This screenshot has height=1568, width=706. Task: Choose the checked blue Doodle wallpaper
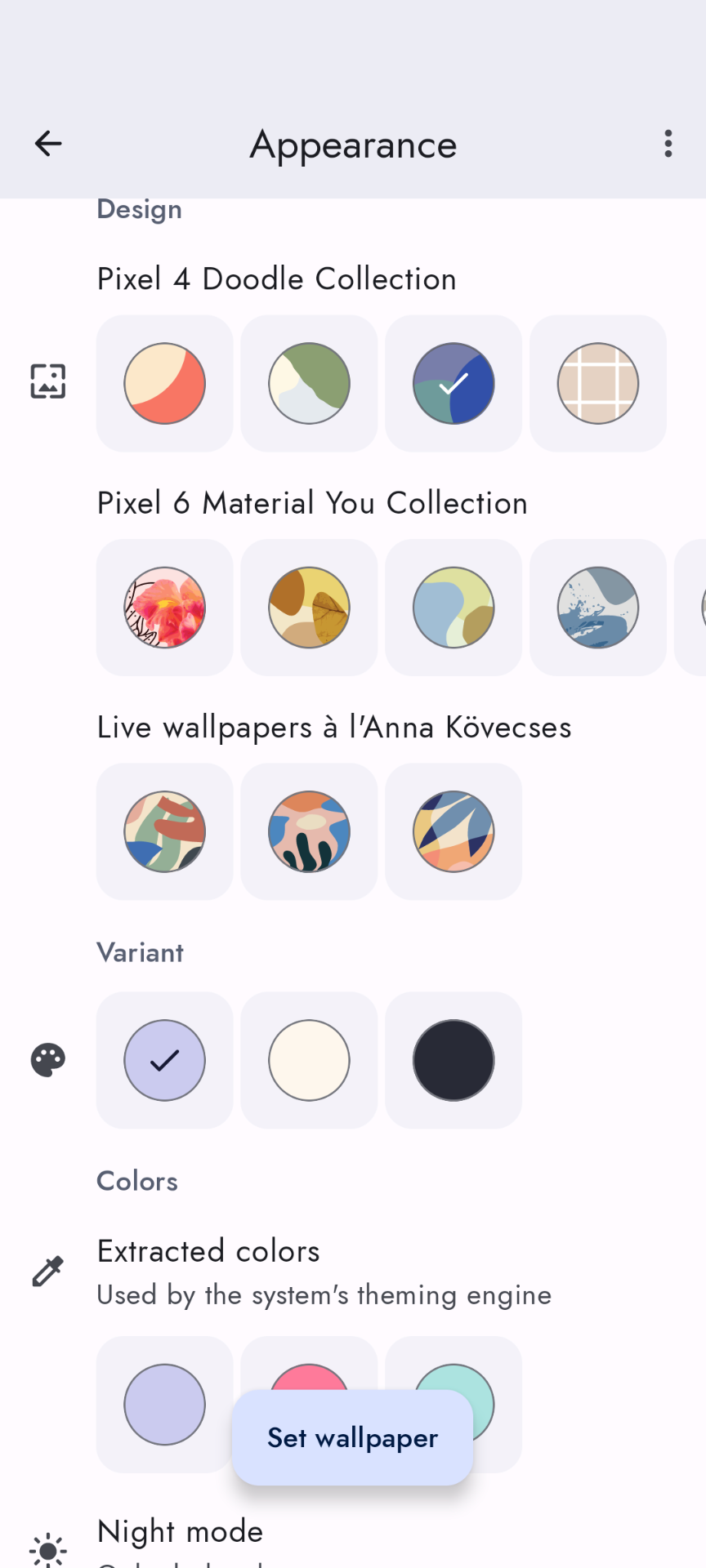454,383
